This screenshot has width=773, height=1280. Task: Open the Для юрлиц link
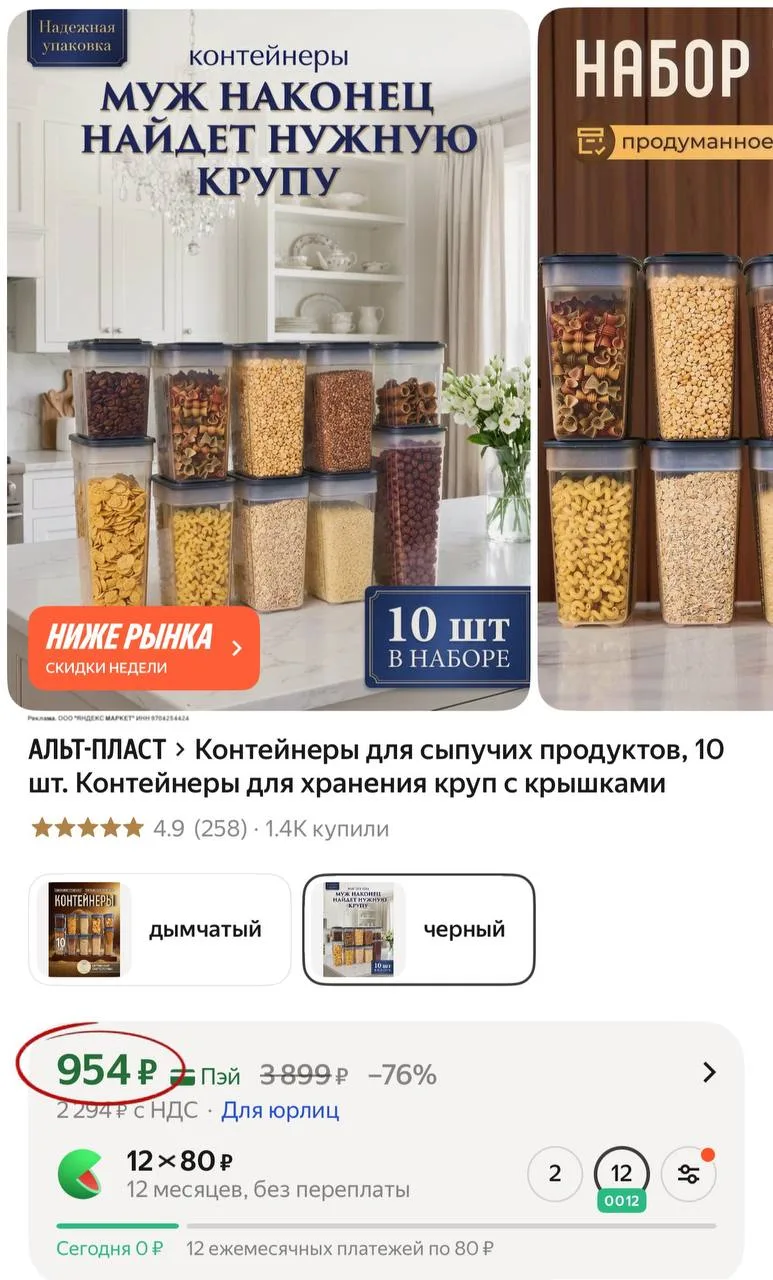pos(280,1110)
